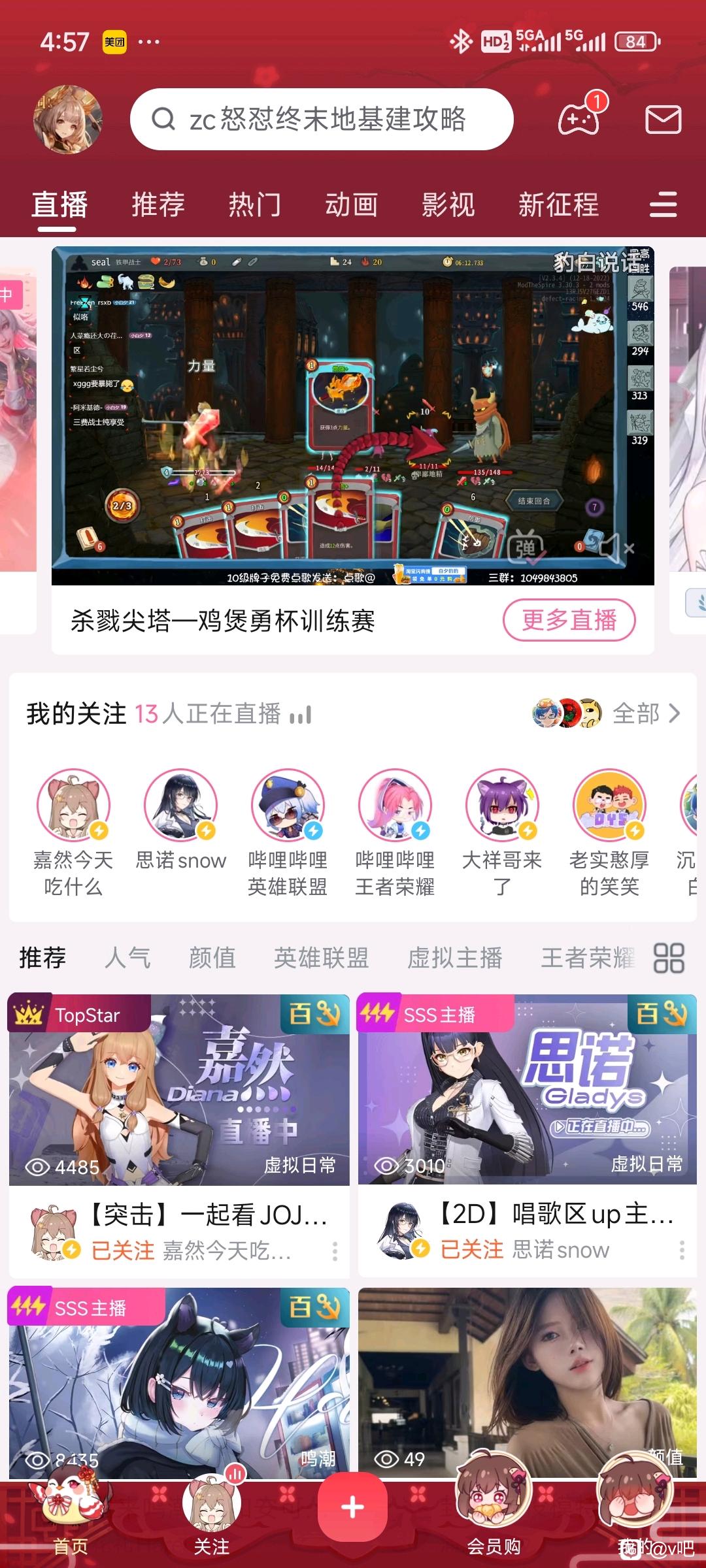Select the 人气 live category tab
This screenshot has height=1568, width=706.
[x=127, y=958]
